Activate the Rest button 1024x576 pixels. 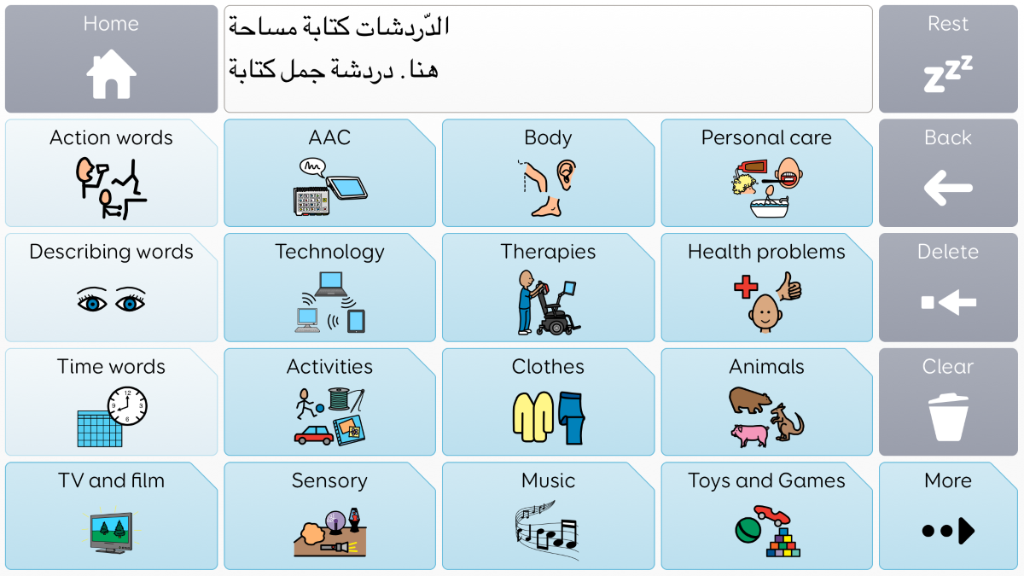click(948, 59)
